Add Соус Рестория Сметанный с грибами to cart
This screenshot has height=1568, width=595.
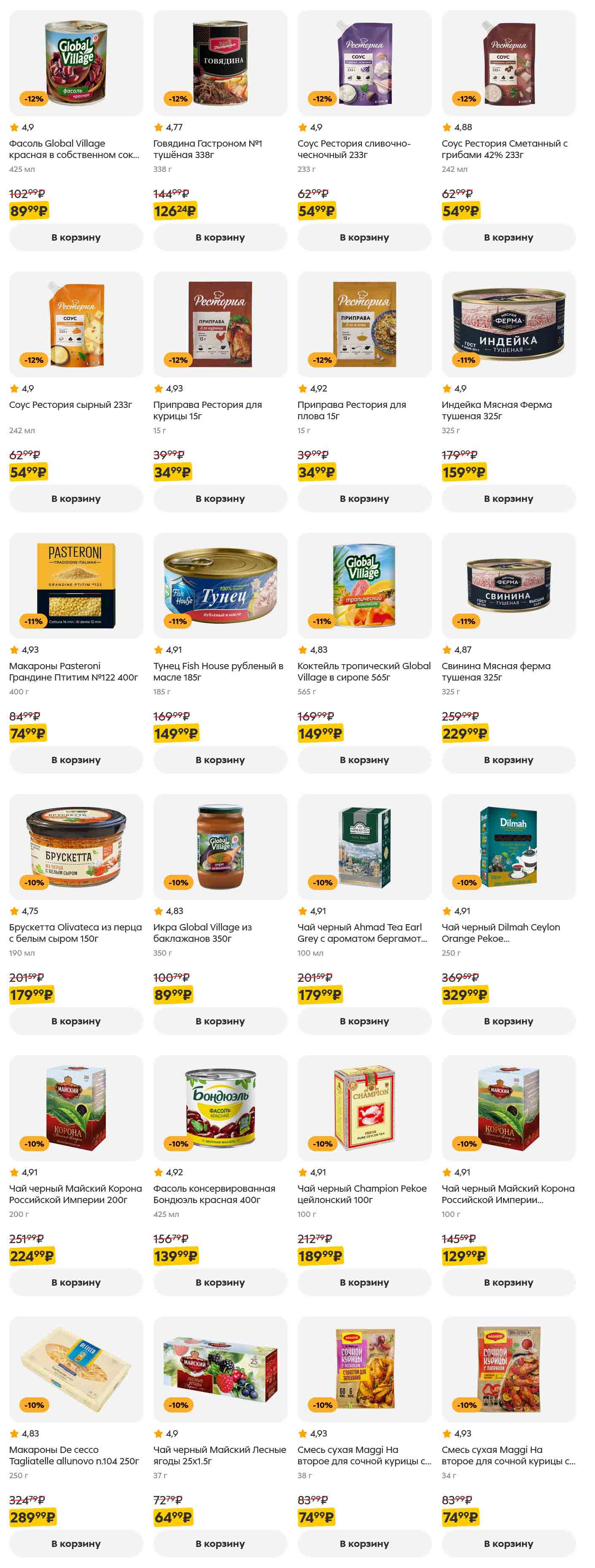pos(508,237)
